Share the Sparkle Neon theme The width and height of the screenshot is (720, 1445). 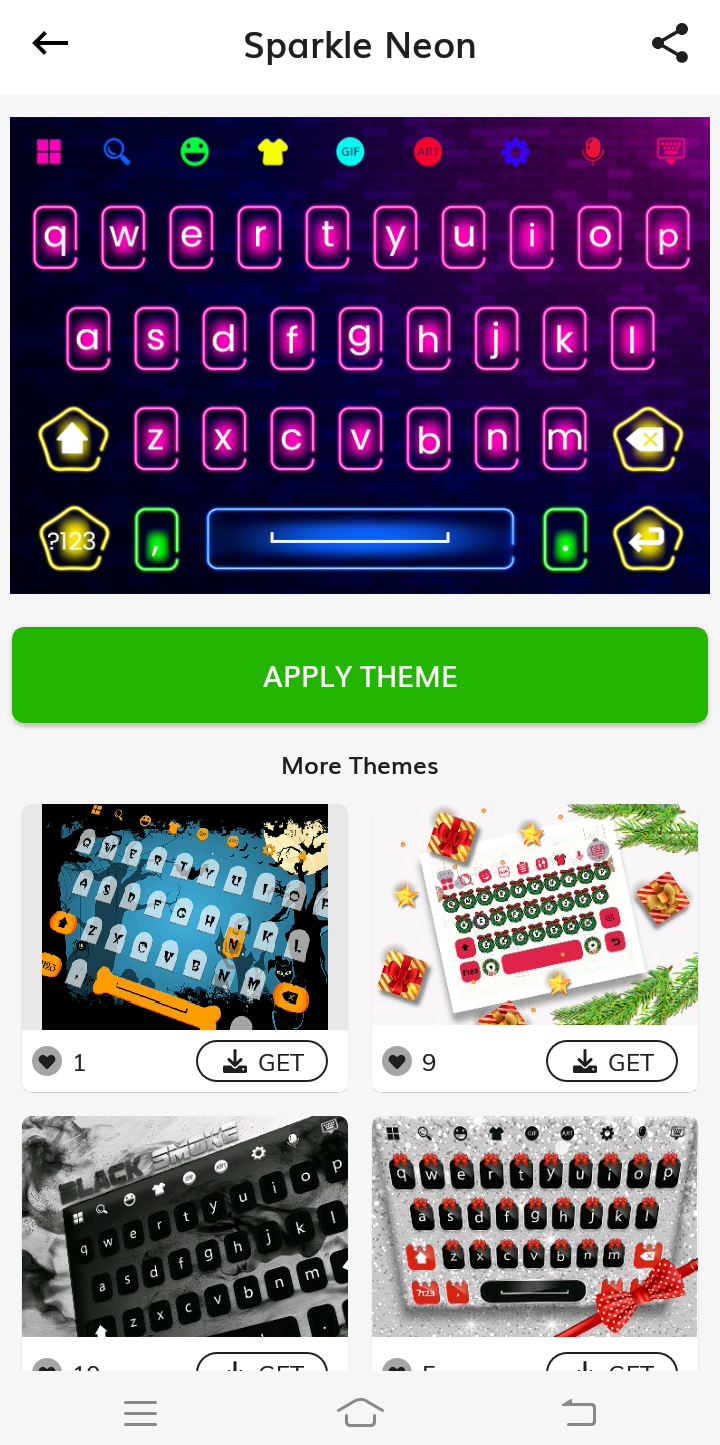tap(669, 43)
